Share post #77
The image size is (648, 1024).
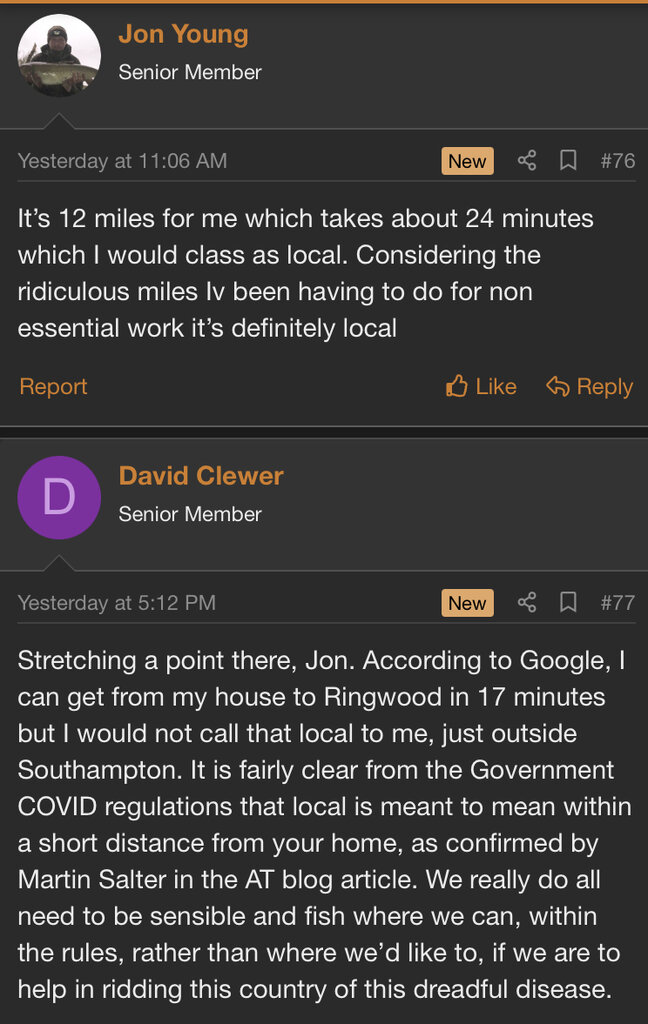point(527,602)
